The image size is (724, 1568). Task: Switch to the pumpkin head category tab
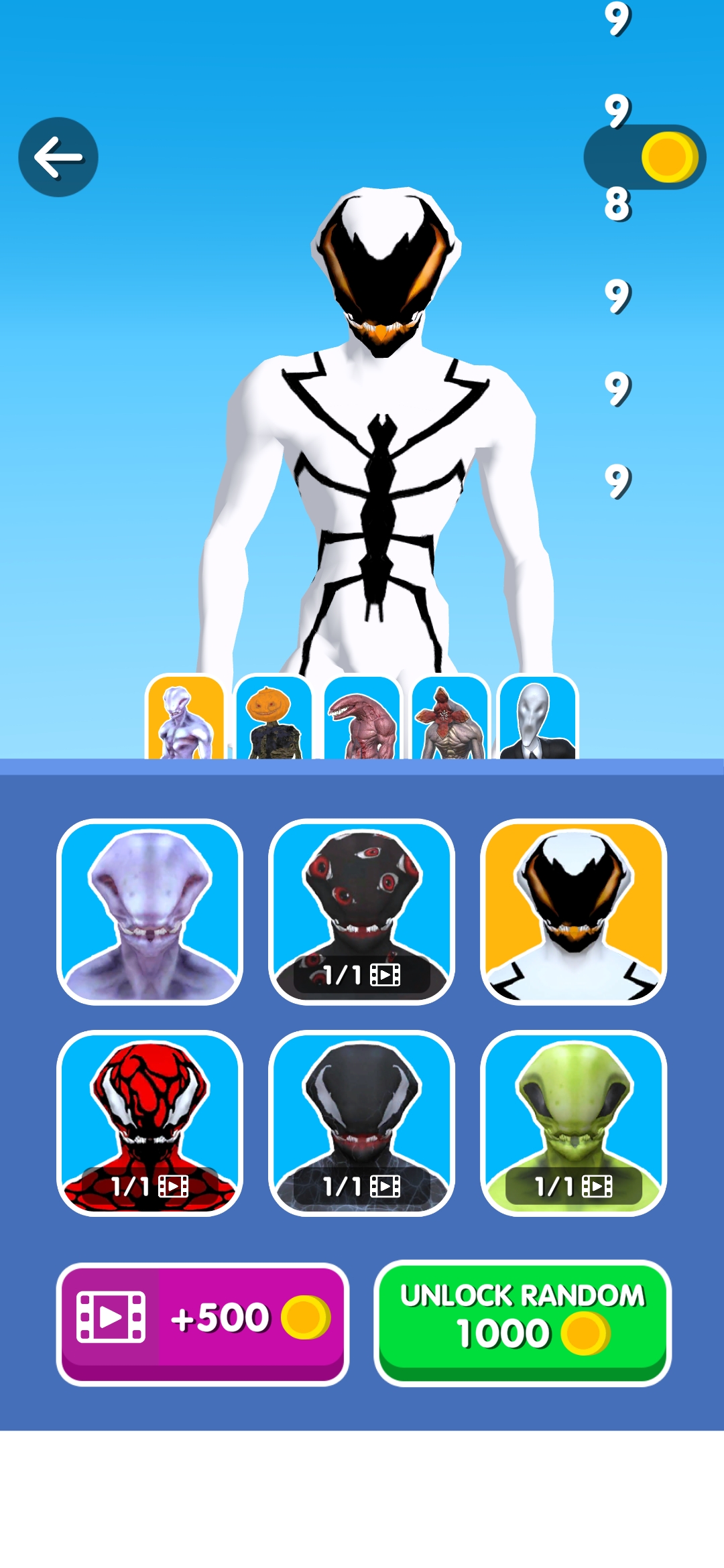click(x=274, y=718)
